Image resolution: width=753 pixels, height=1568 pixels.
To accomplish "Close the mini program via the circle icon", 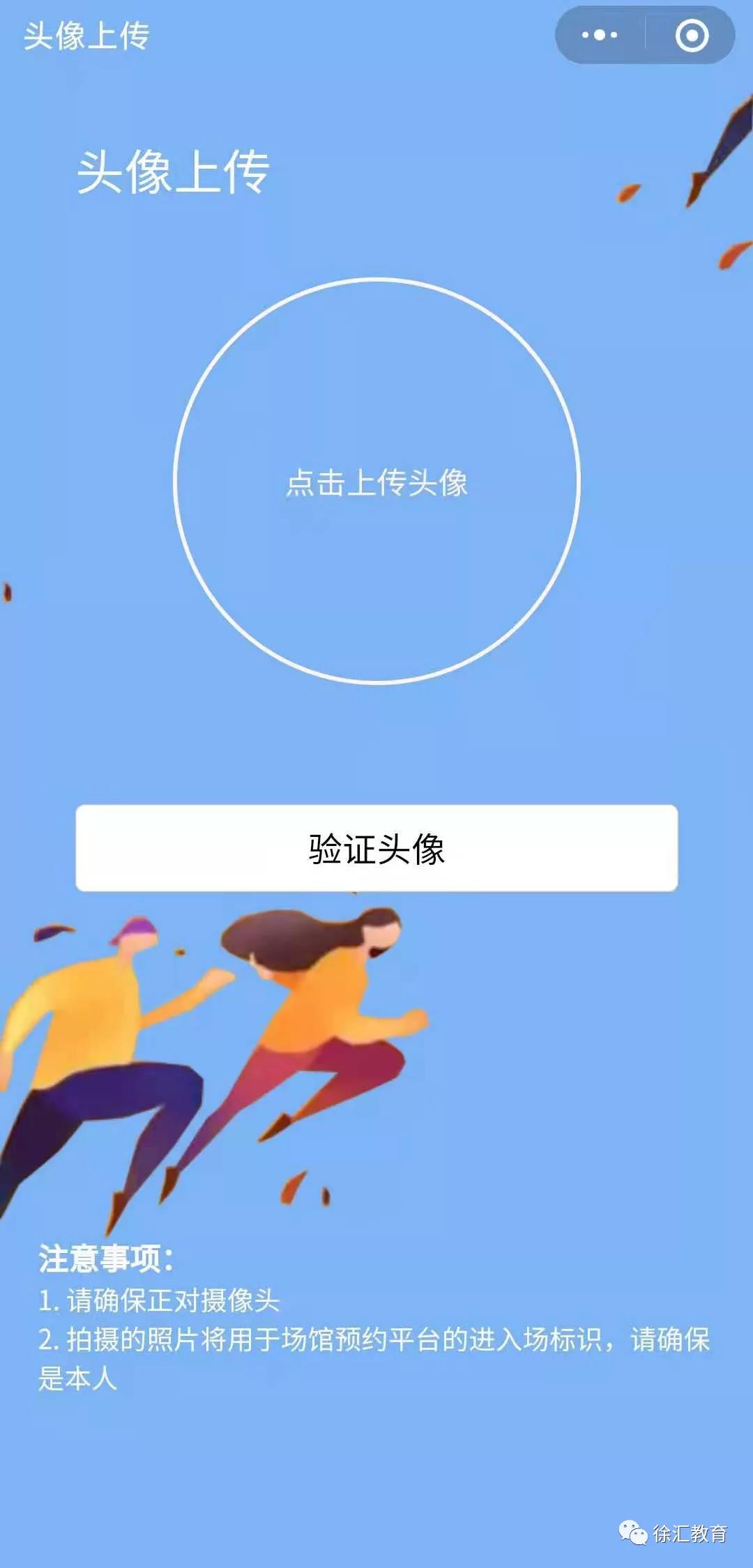I will click(x=692, y=36).
